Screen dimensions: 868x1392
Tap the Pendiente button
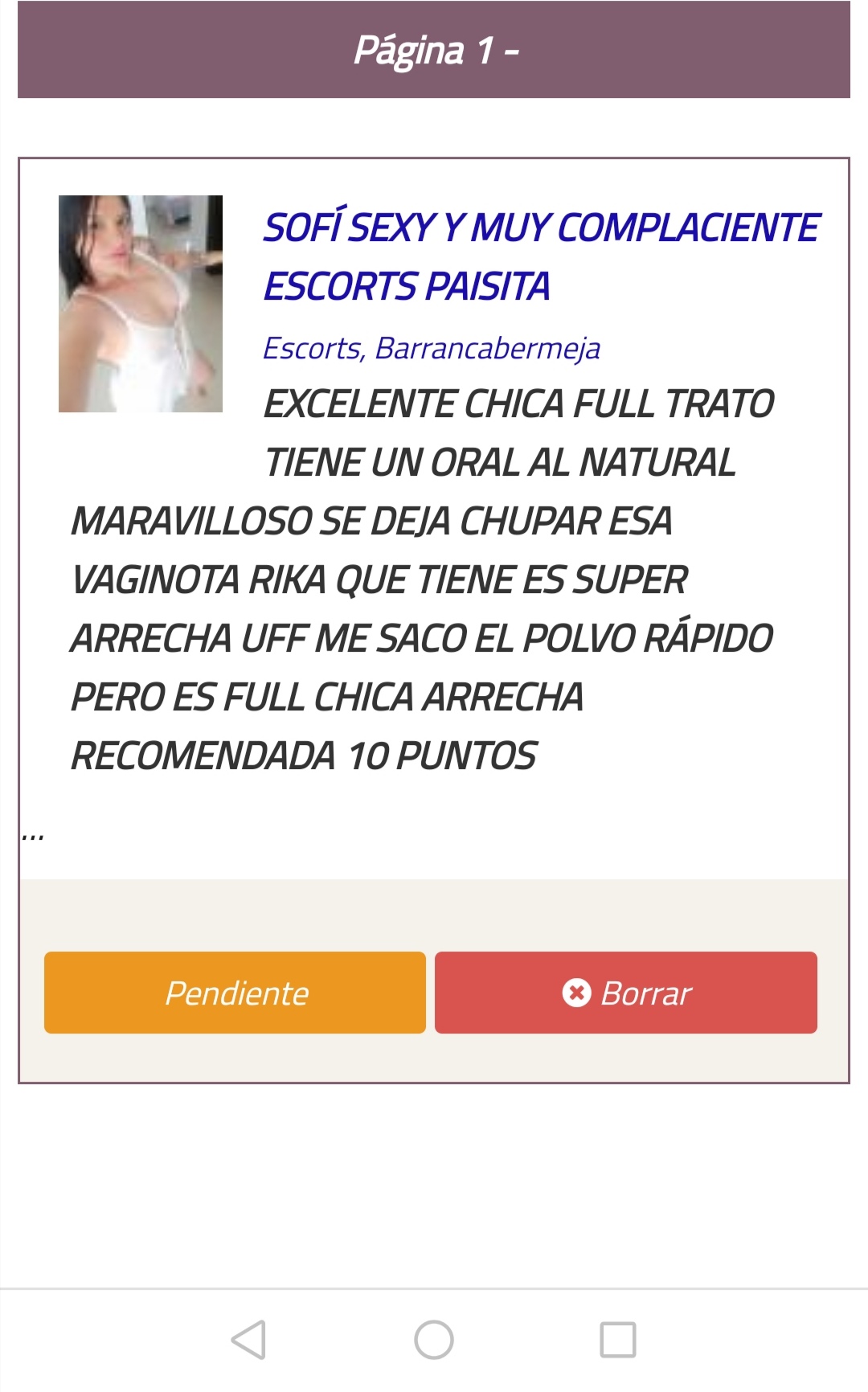tap(235, 993)
